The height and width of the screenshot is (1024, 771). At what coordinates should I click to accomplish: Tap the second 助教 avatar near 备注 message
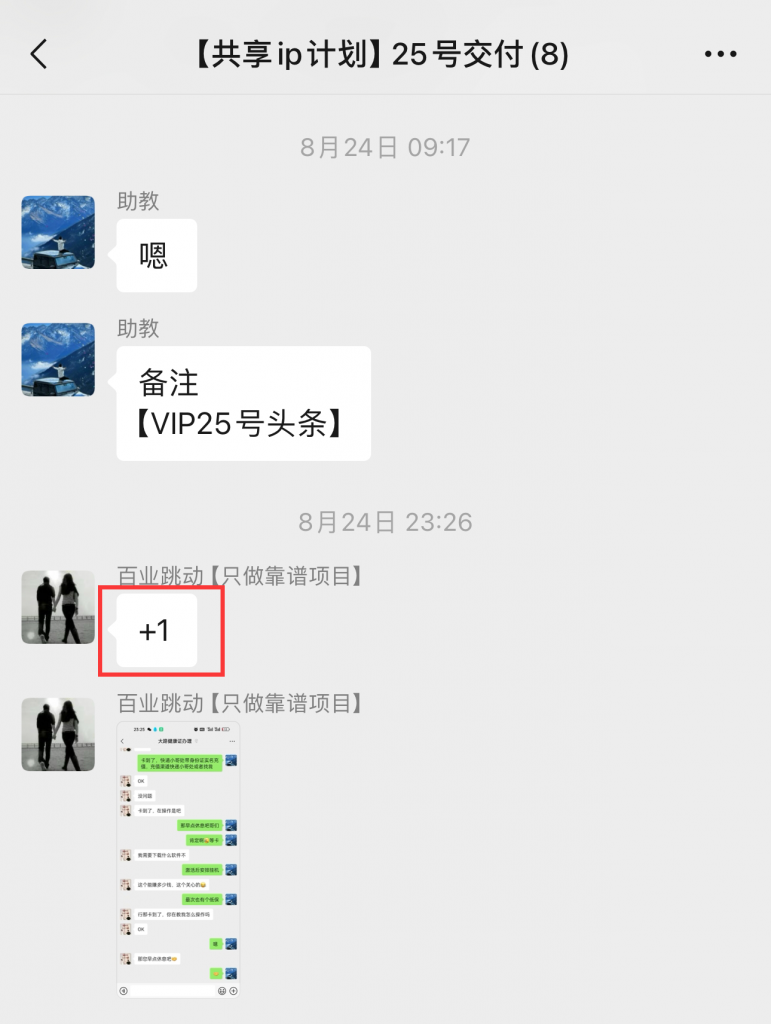[x=57, y=360]
